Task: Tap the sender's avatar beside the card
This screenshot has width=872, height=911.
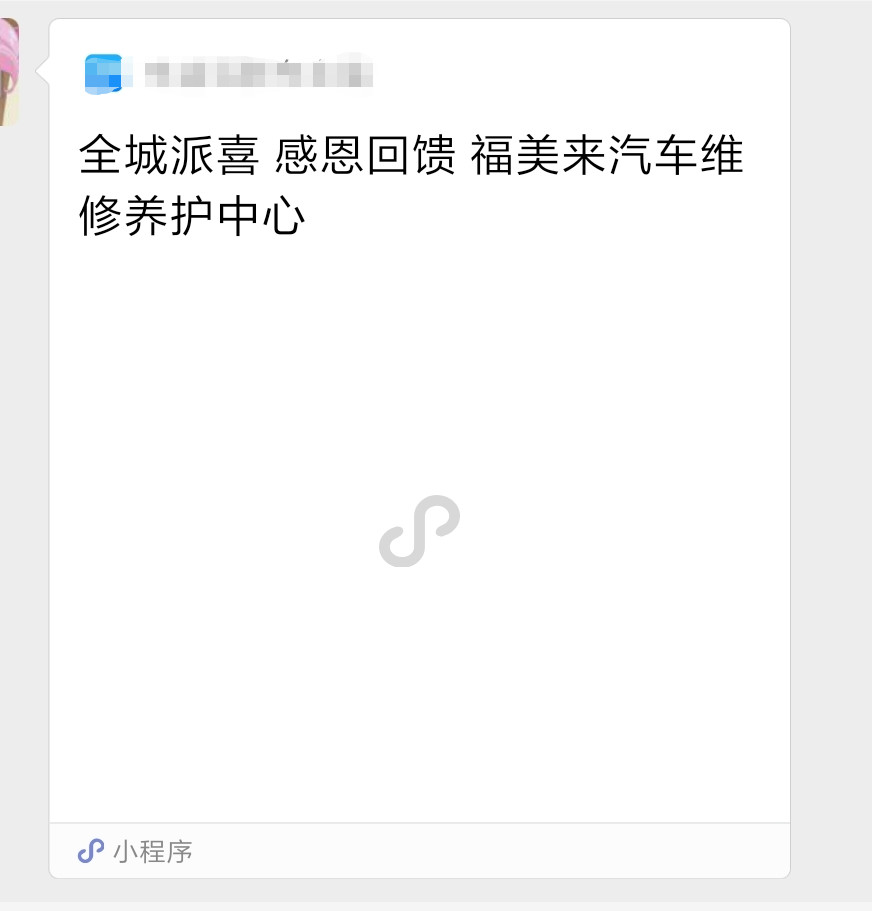Action: coord(8,72)
